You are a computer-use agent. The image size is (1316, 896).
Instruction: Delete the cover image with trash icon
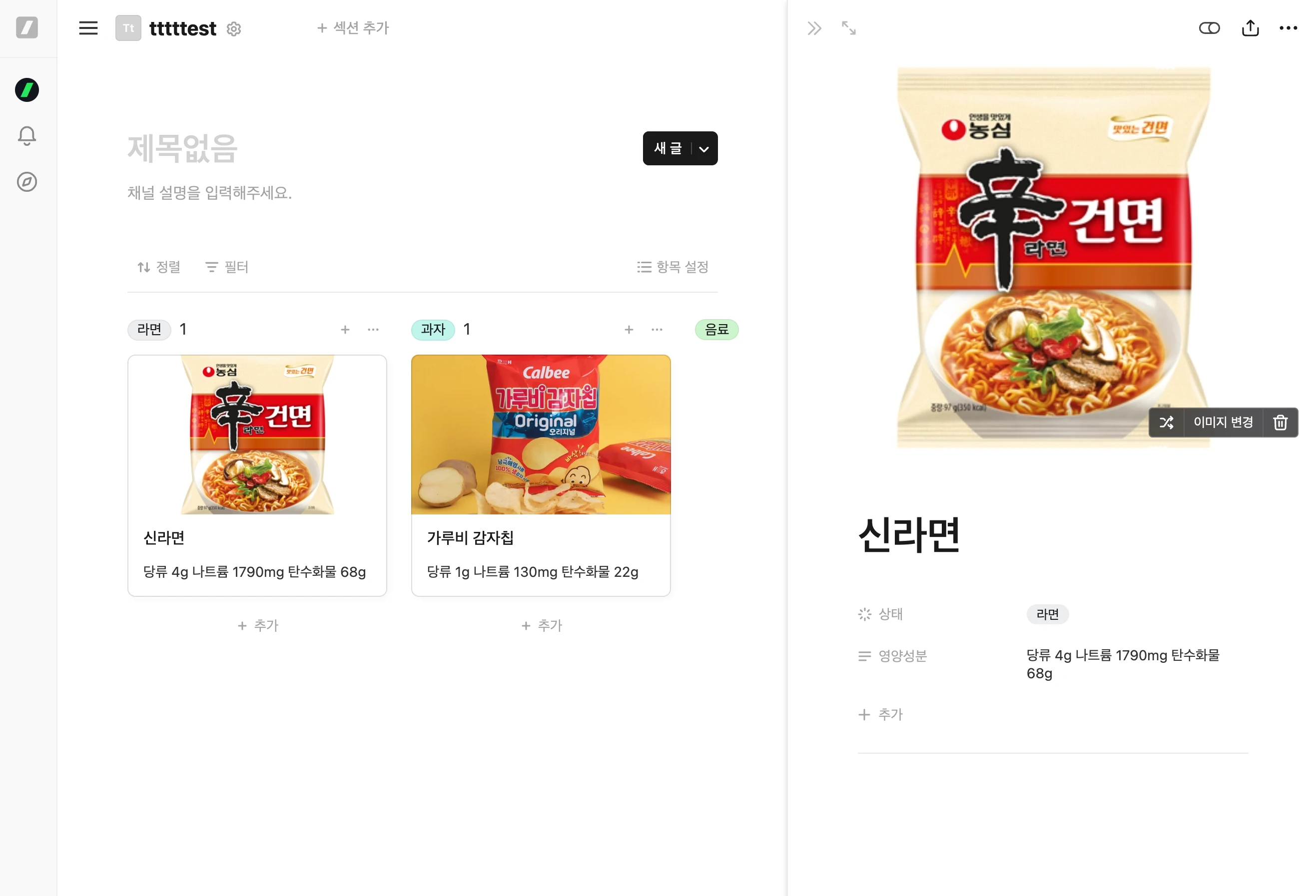pos(1281,422)
